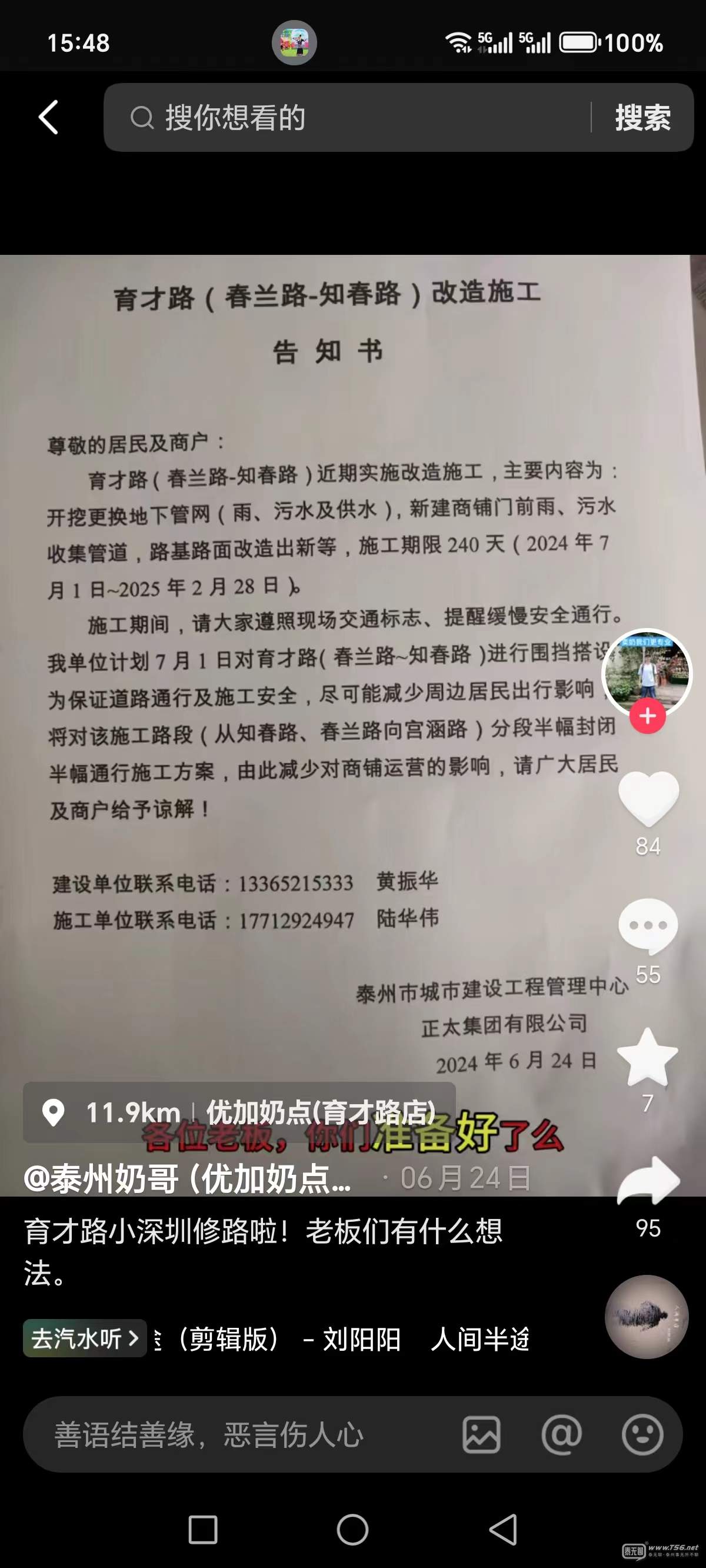This screenshot has width=706, height=1568.
Task: Go back using the top-left arrow
Action: [49, 117]
